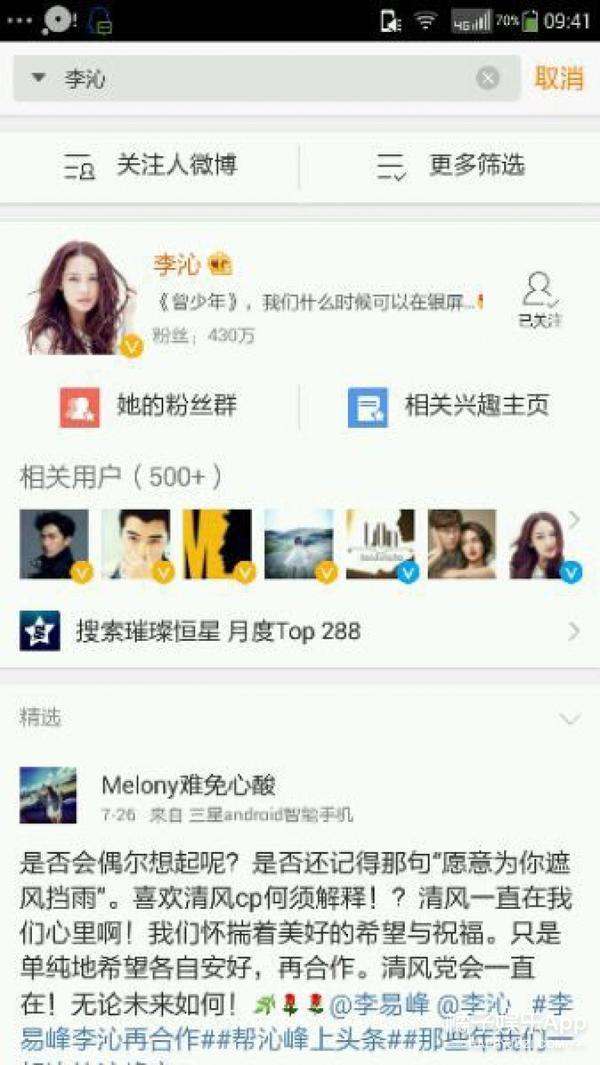
Task: Open Melony难免心酸's profile avatar
Action: point(48,795)
